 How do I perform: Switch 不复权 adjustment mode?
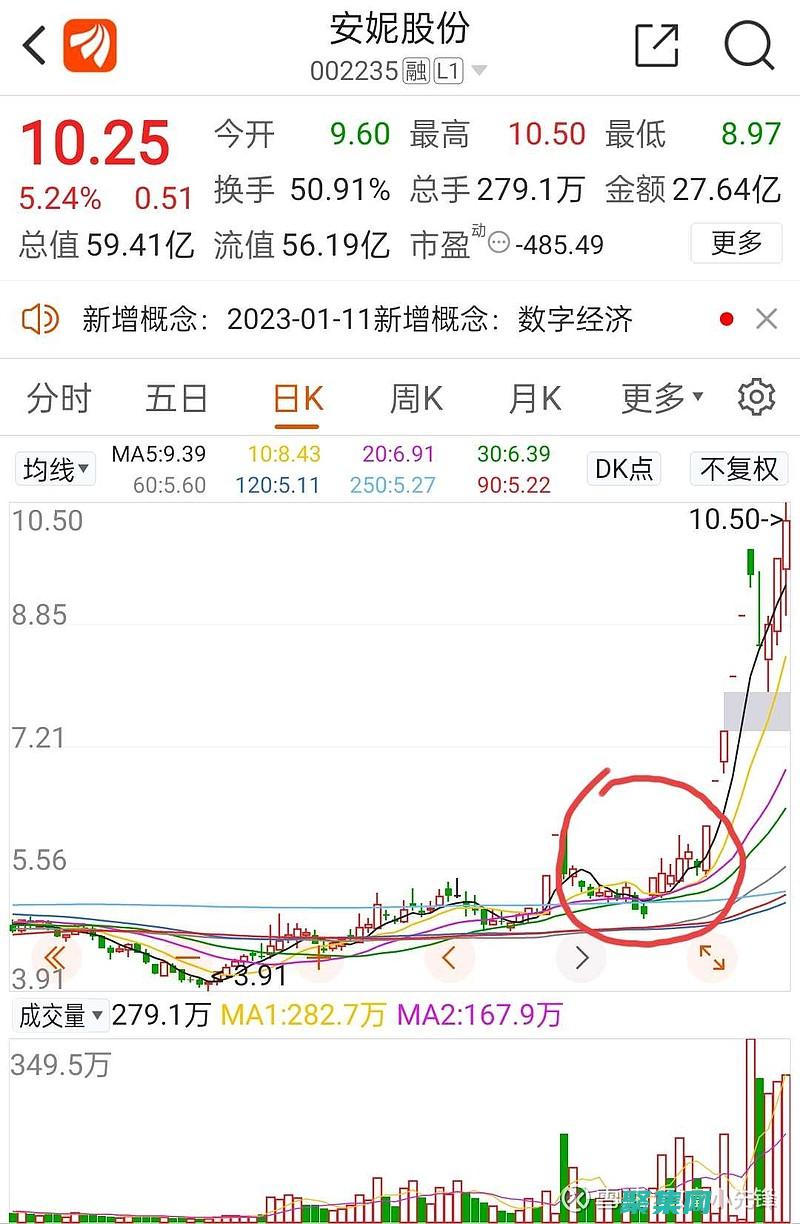pos(737,468)
